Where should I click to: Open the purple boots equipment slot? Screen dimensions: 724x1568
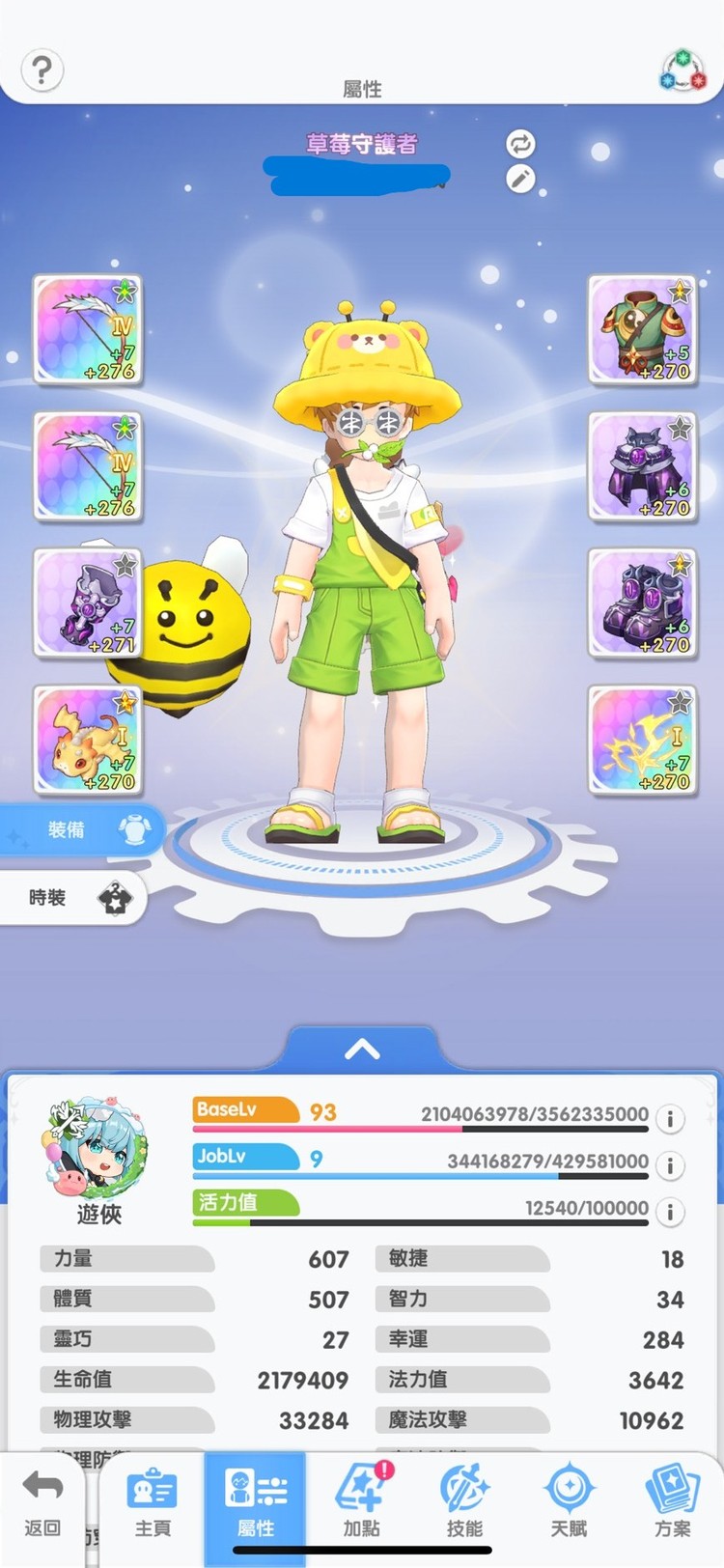pyautogui.click(x=642, y=603)
